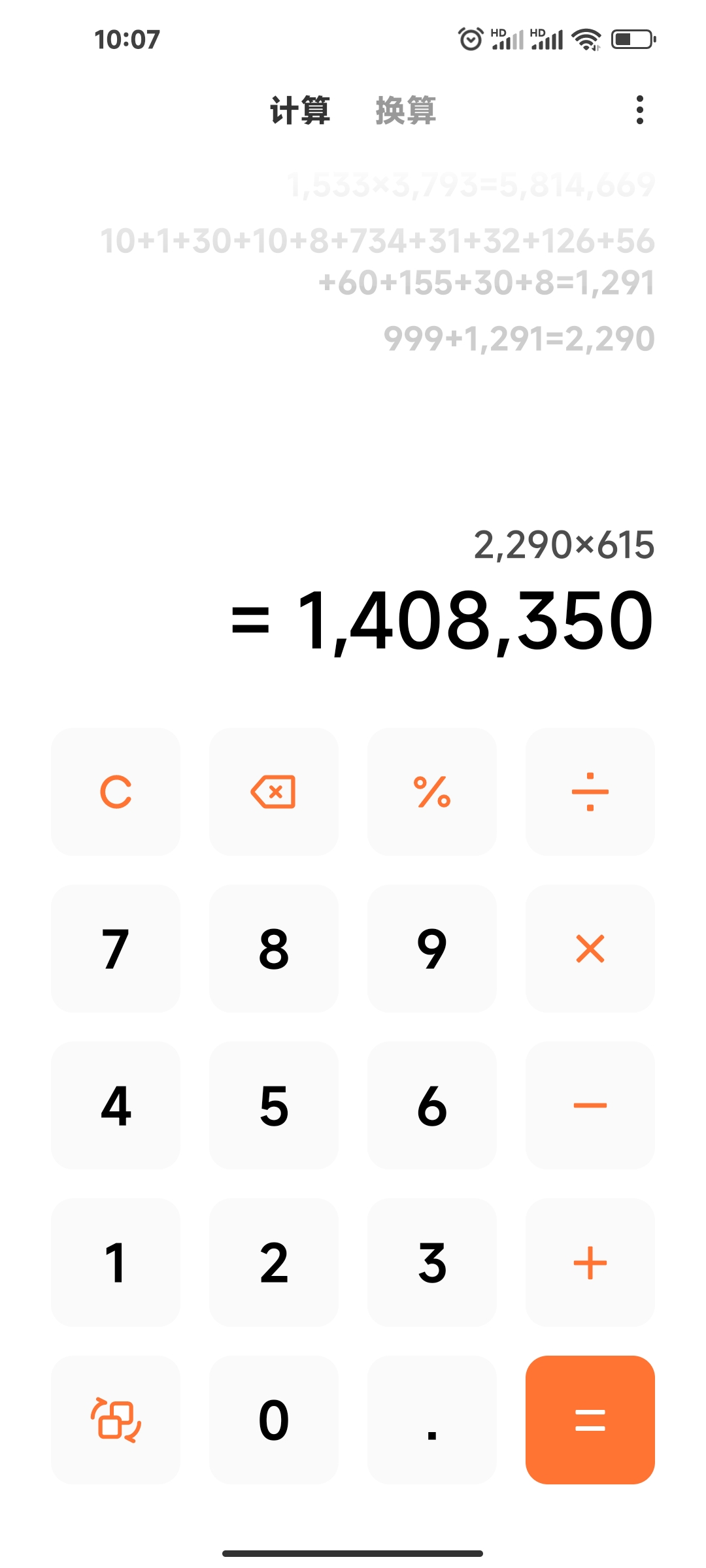This screenshot has width=706, height=1568.
Task: Clear the calculation with the C key
Action: tap(116, 792)
